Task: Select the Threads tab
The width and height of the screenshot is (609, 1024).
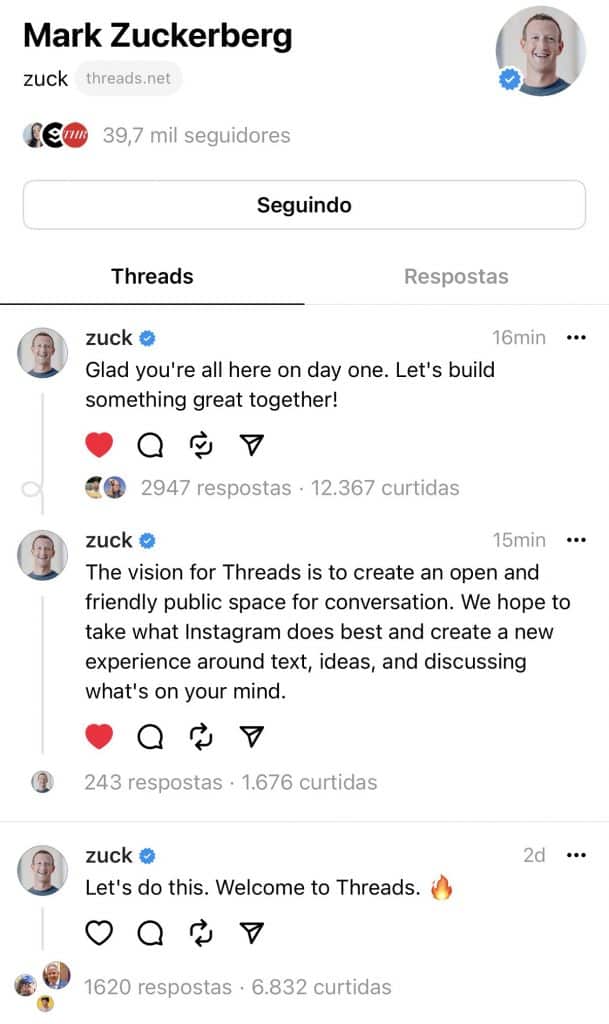Action: click(x=152, y=277)
